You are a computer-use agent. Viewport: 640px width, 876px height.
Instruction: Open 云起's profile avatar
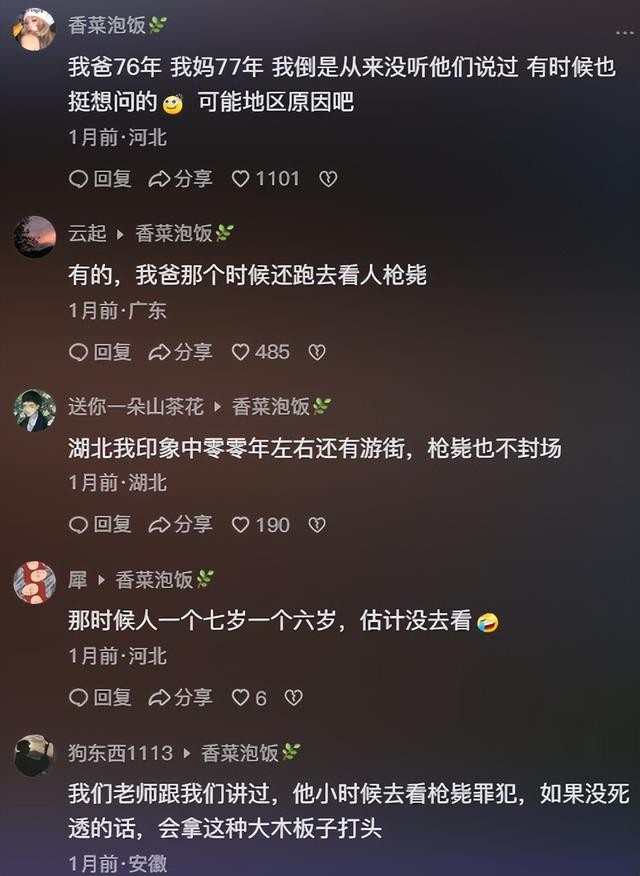coord(34,237)
